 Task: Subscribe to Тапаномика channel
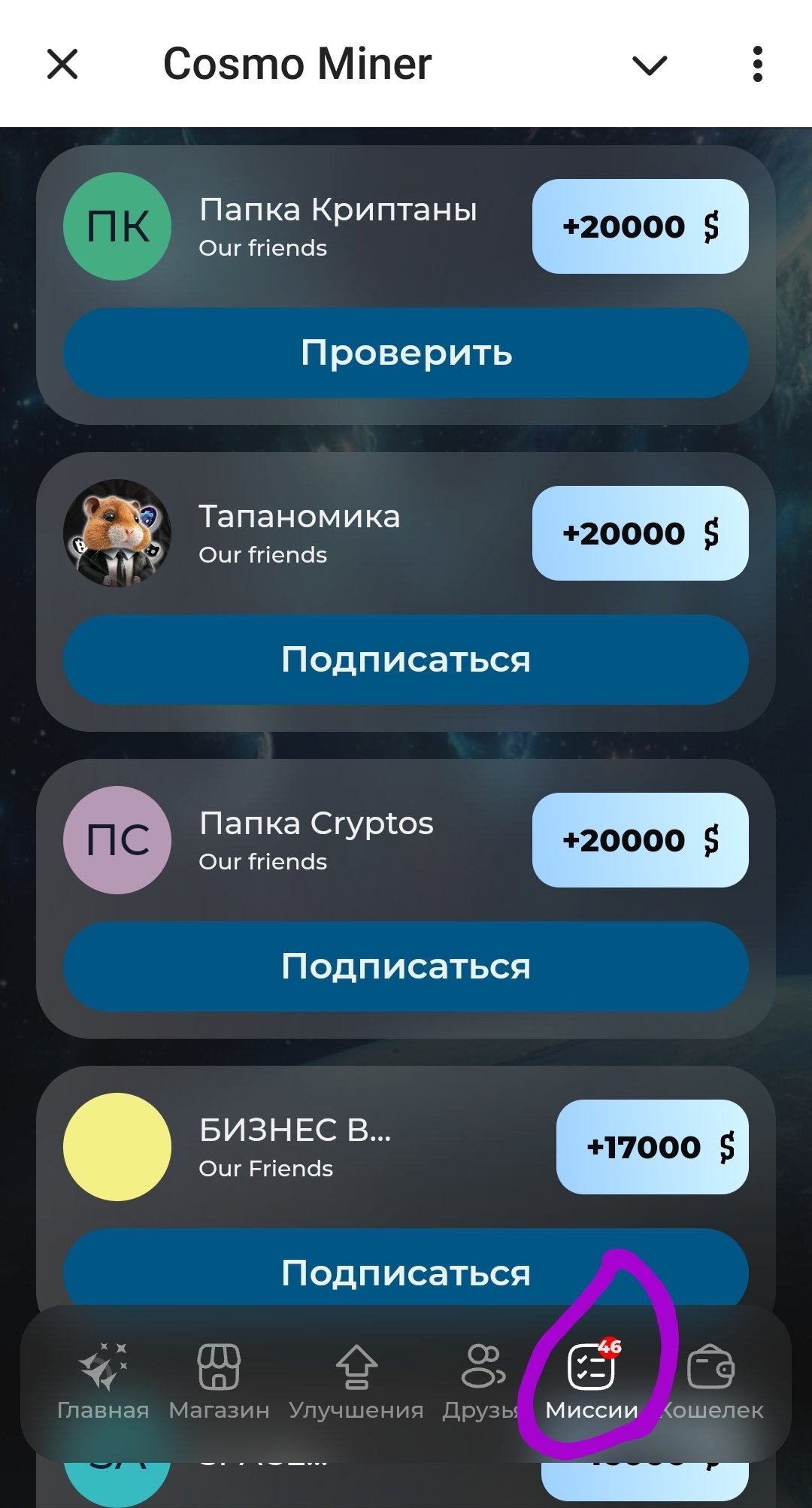point(406,660)
